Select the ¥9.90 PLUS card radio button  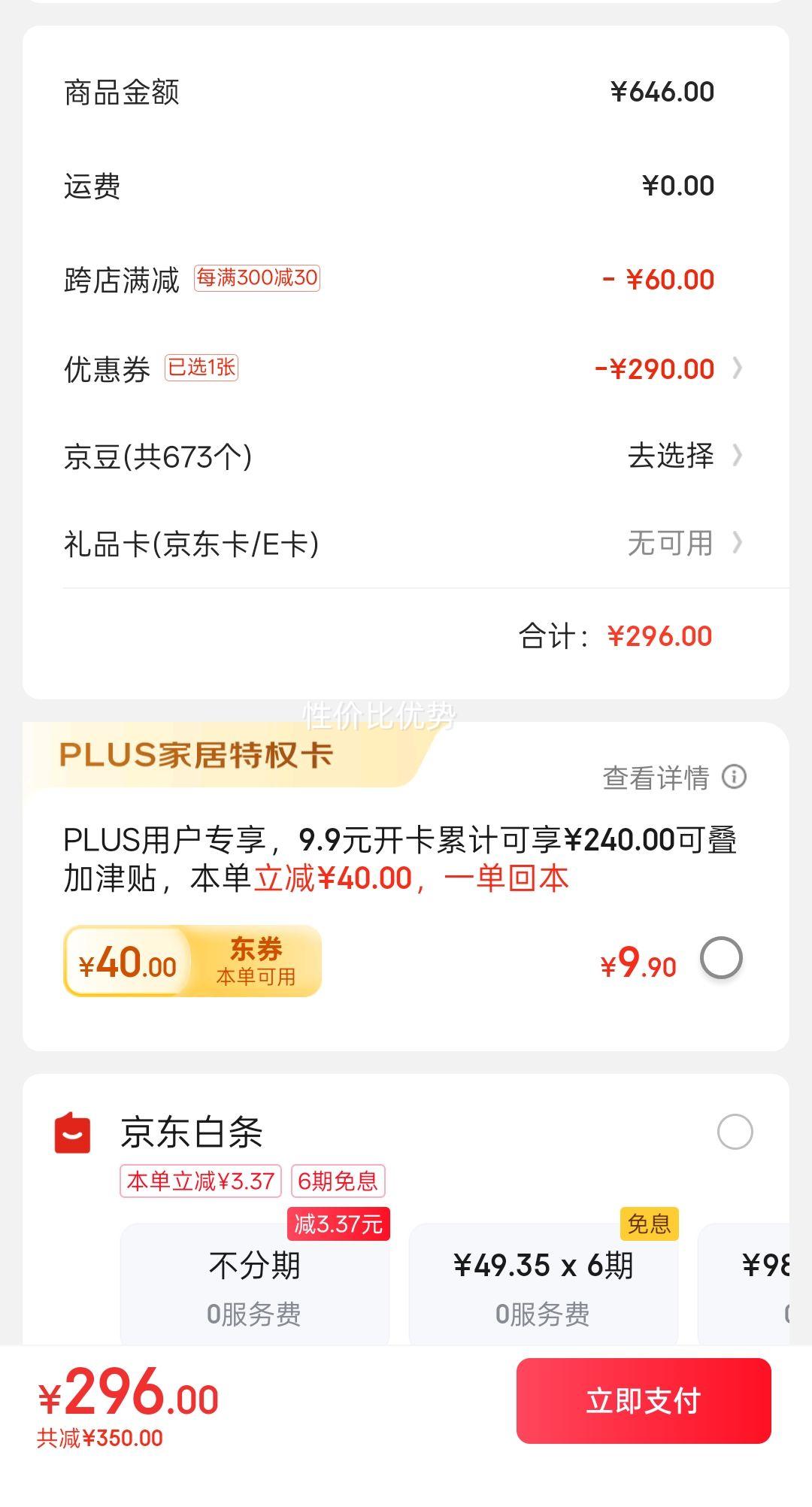pos(721,958)
